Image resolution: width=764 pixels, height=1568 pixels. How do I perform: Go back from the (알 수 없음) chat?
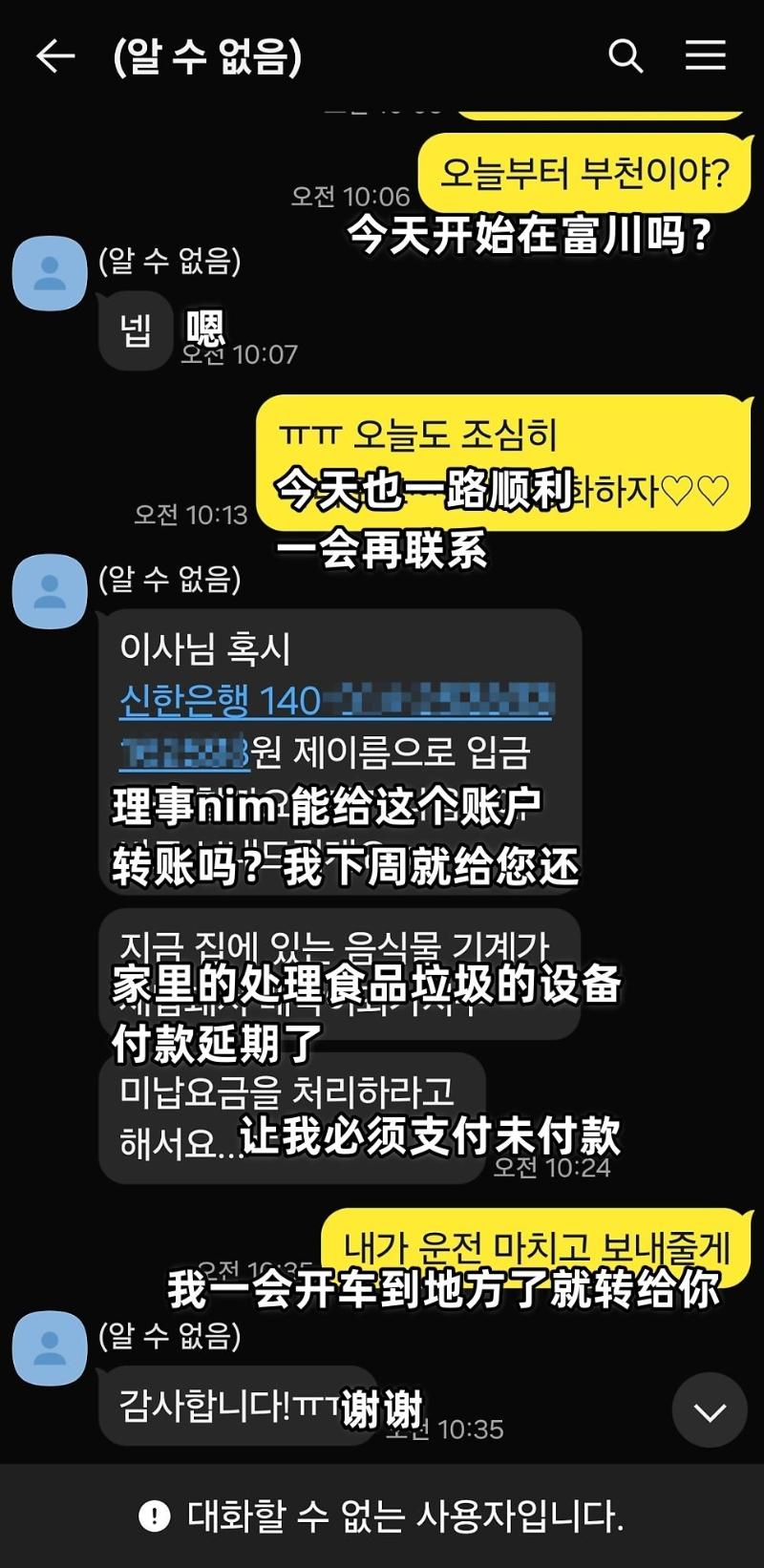[54, 57]
